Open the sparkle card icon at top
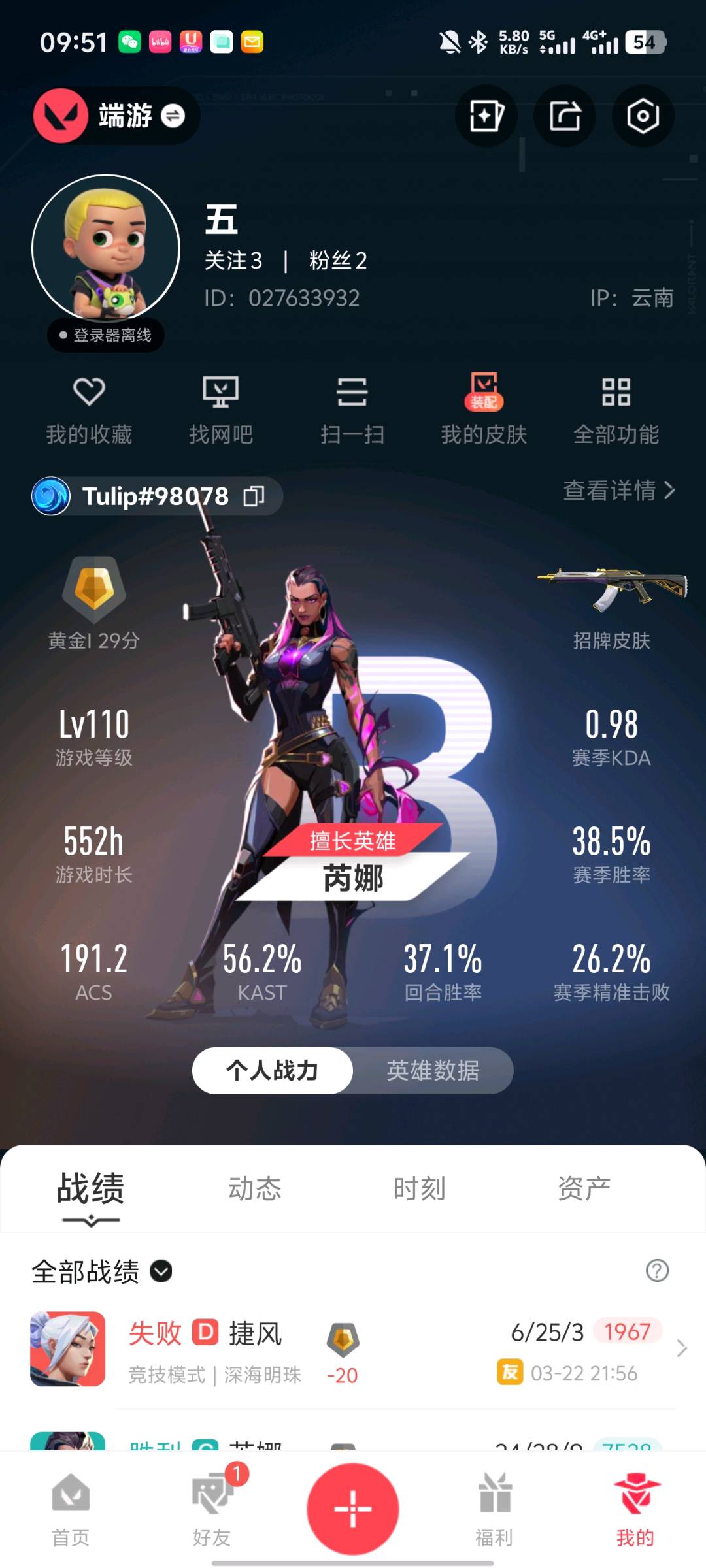The height and width of the screenshot is (1568, 706). [486, 116]
